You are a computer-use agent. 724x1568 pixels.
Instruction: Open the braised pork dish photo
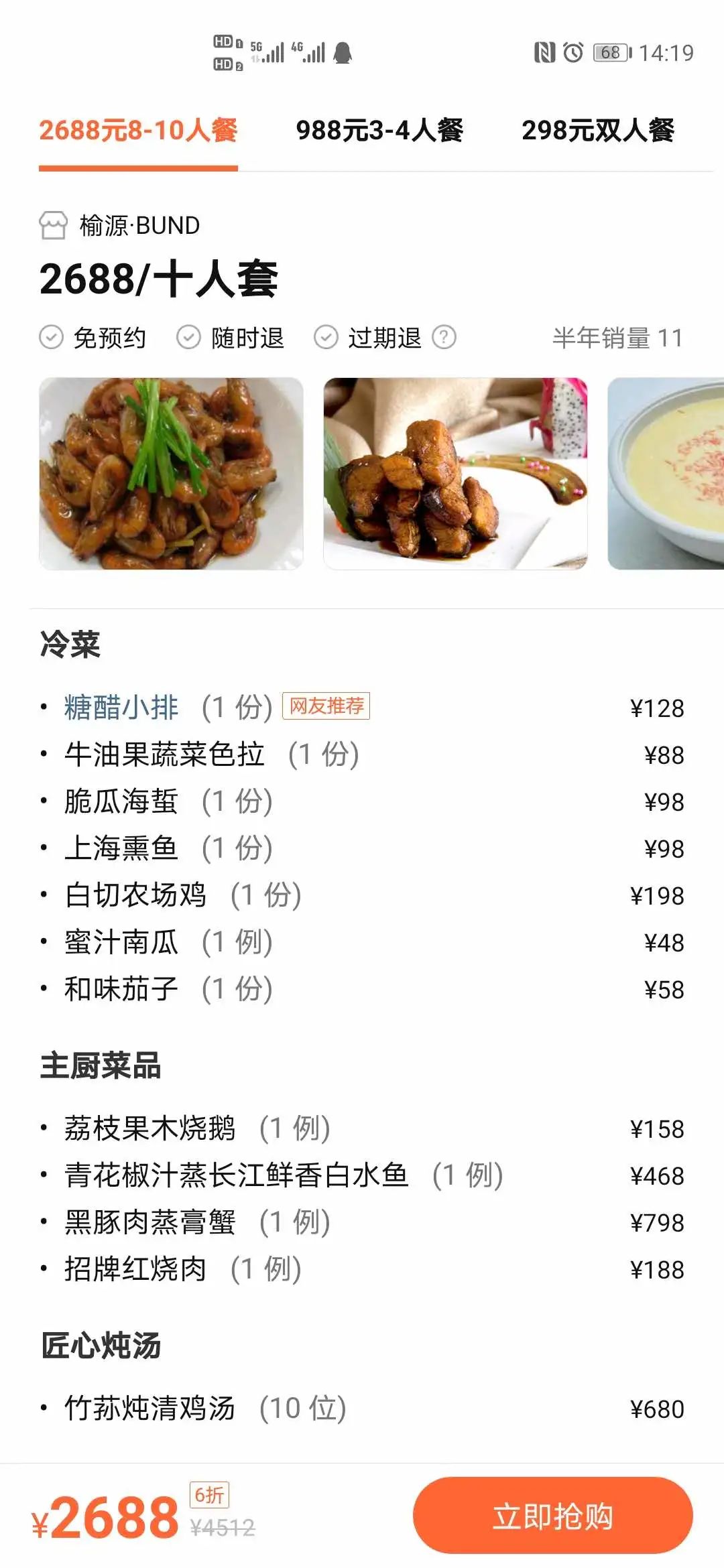click(x=455, y=474)
